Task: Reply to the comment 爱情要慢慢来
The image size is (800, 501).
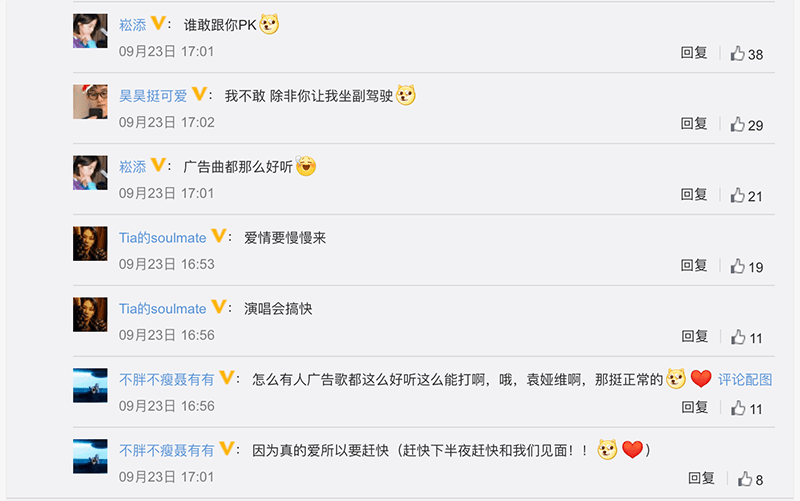Action: 694,266
